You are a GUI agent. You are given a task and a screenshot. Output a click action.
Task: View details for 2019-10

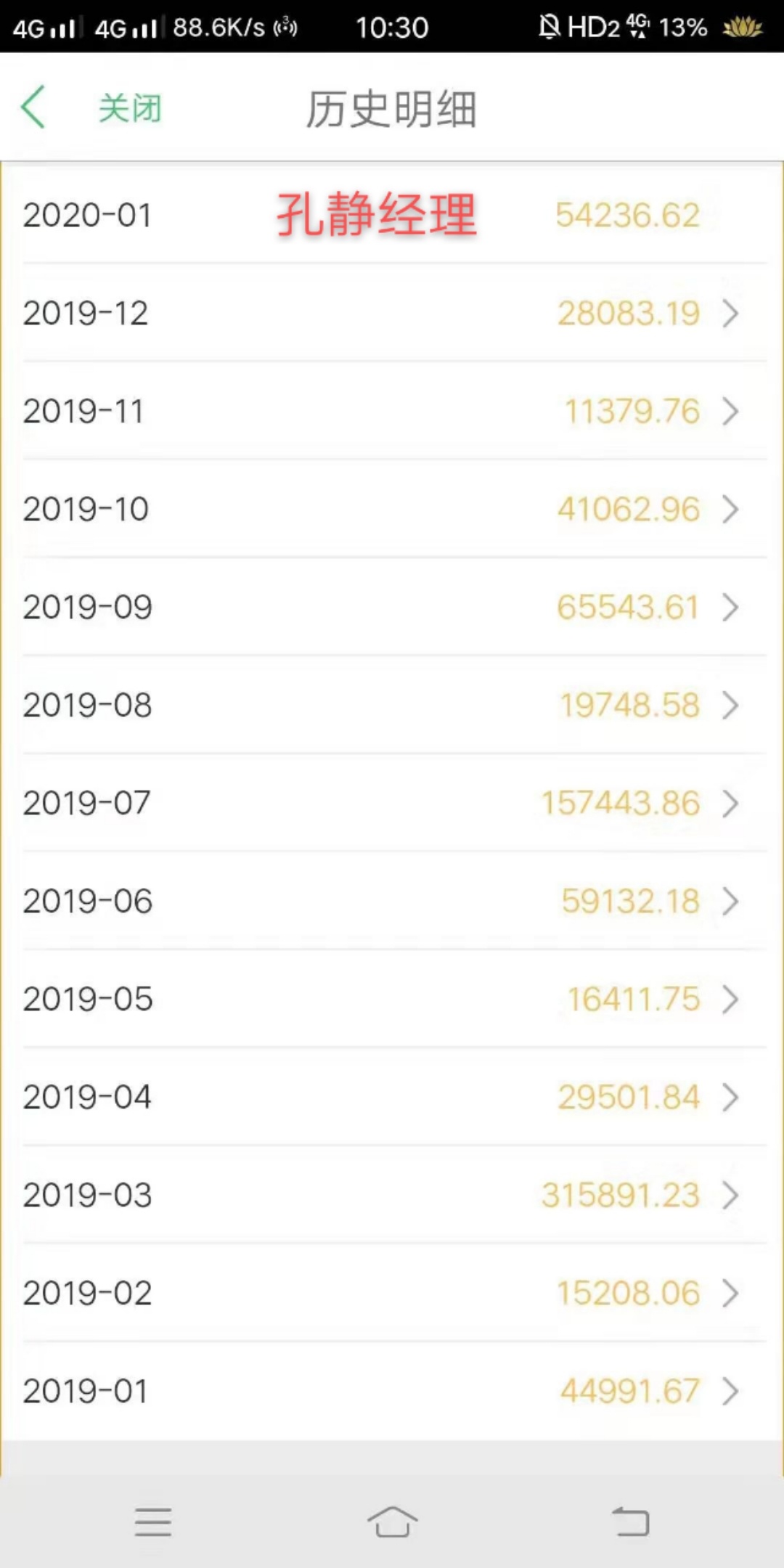392,509
